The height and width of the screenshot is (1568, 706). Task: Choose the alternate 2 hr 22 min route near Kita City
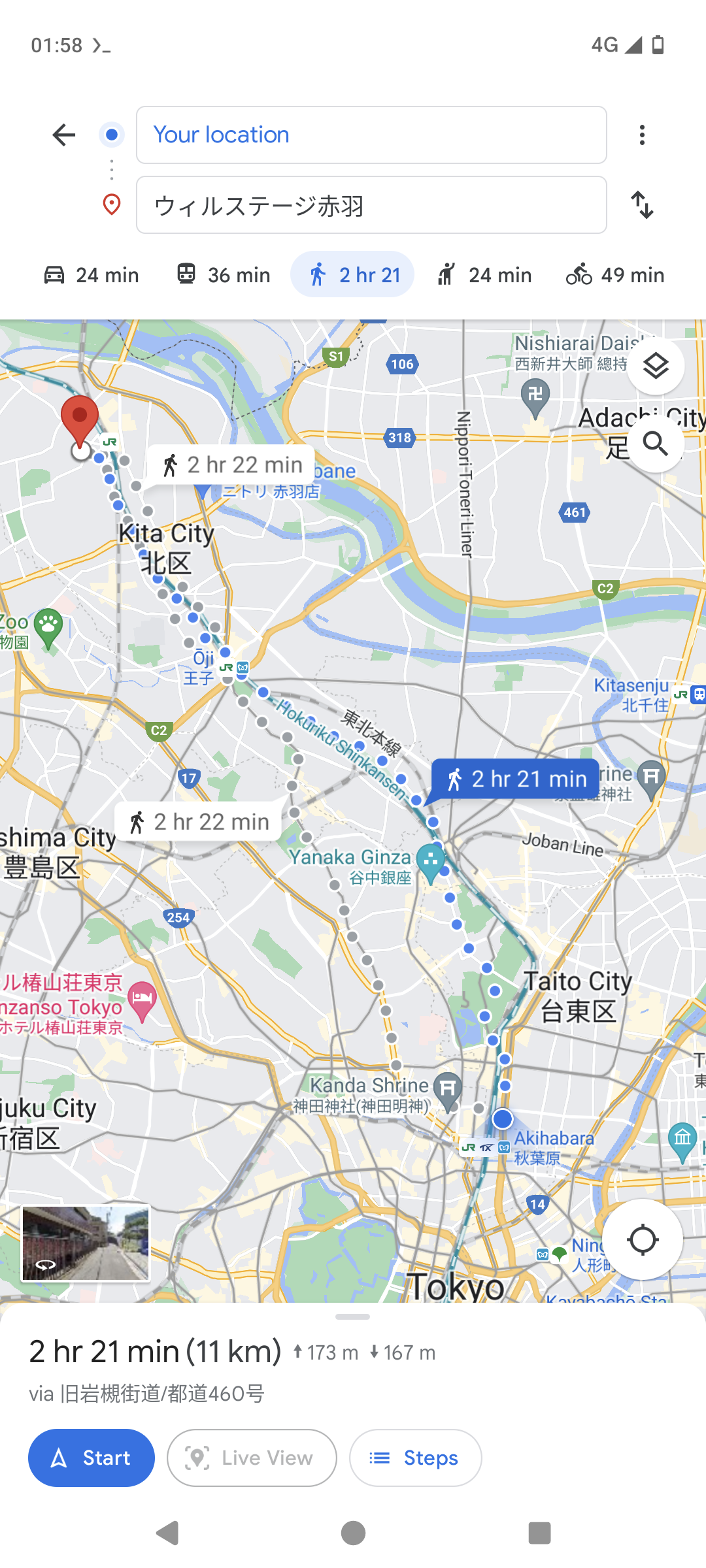coord(231,465)
